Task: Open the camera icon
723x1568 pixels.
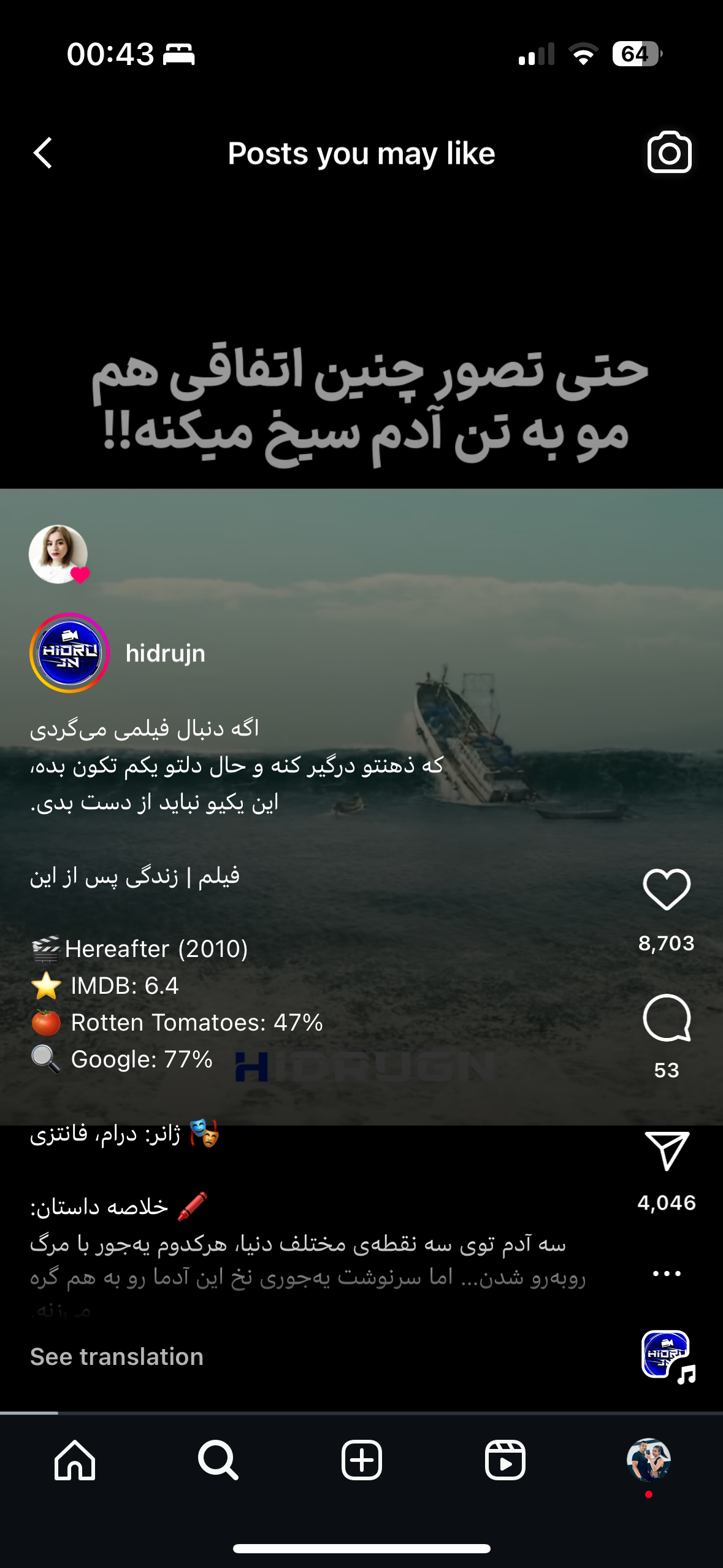Action: [x=669, y=153]
